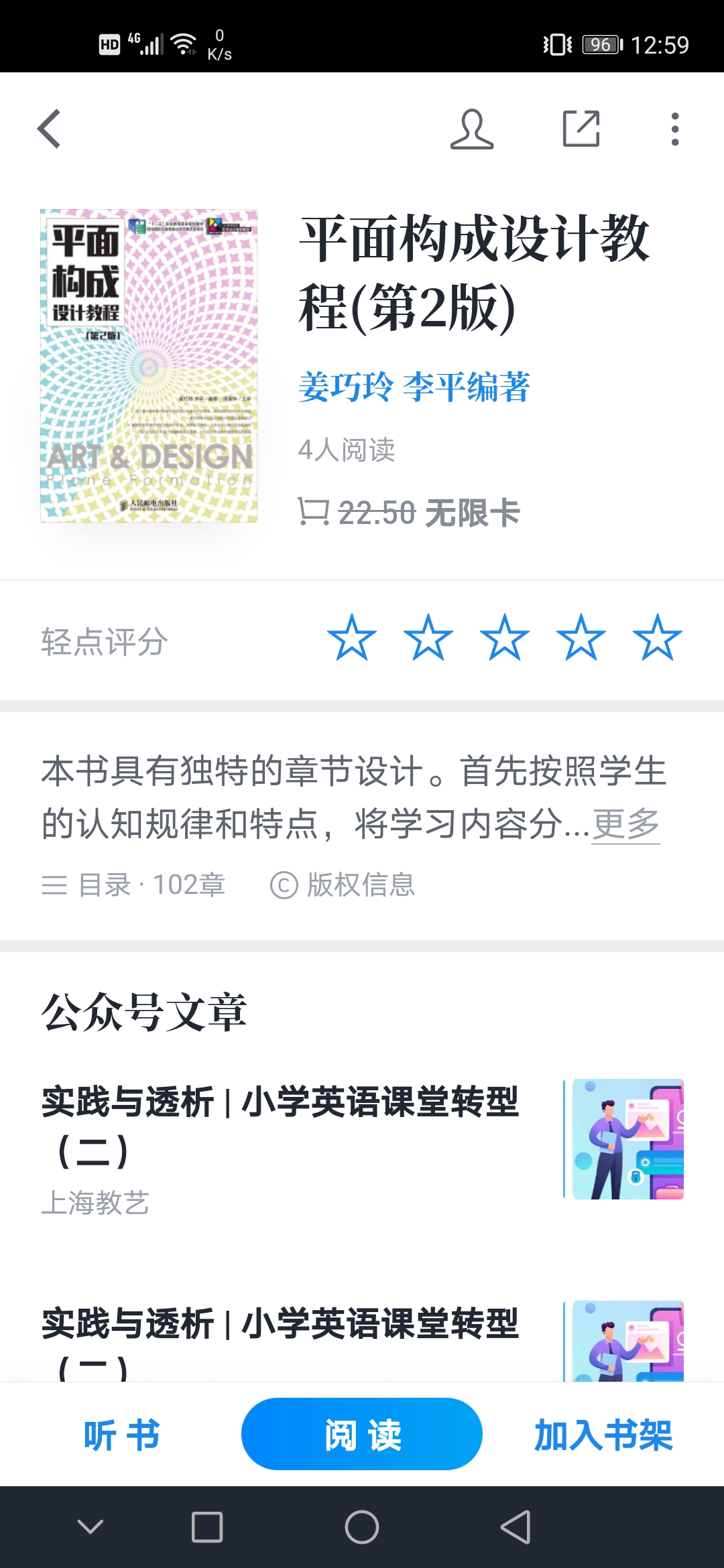Expand the description with 更多
Screen dimensions: 724x1568
(625, 824)
